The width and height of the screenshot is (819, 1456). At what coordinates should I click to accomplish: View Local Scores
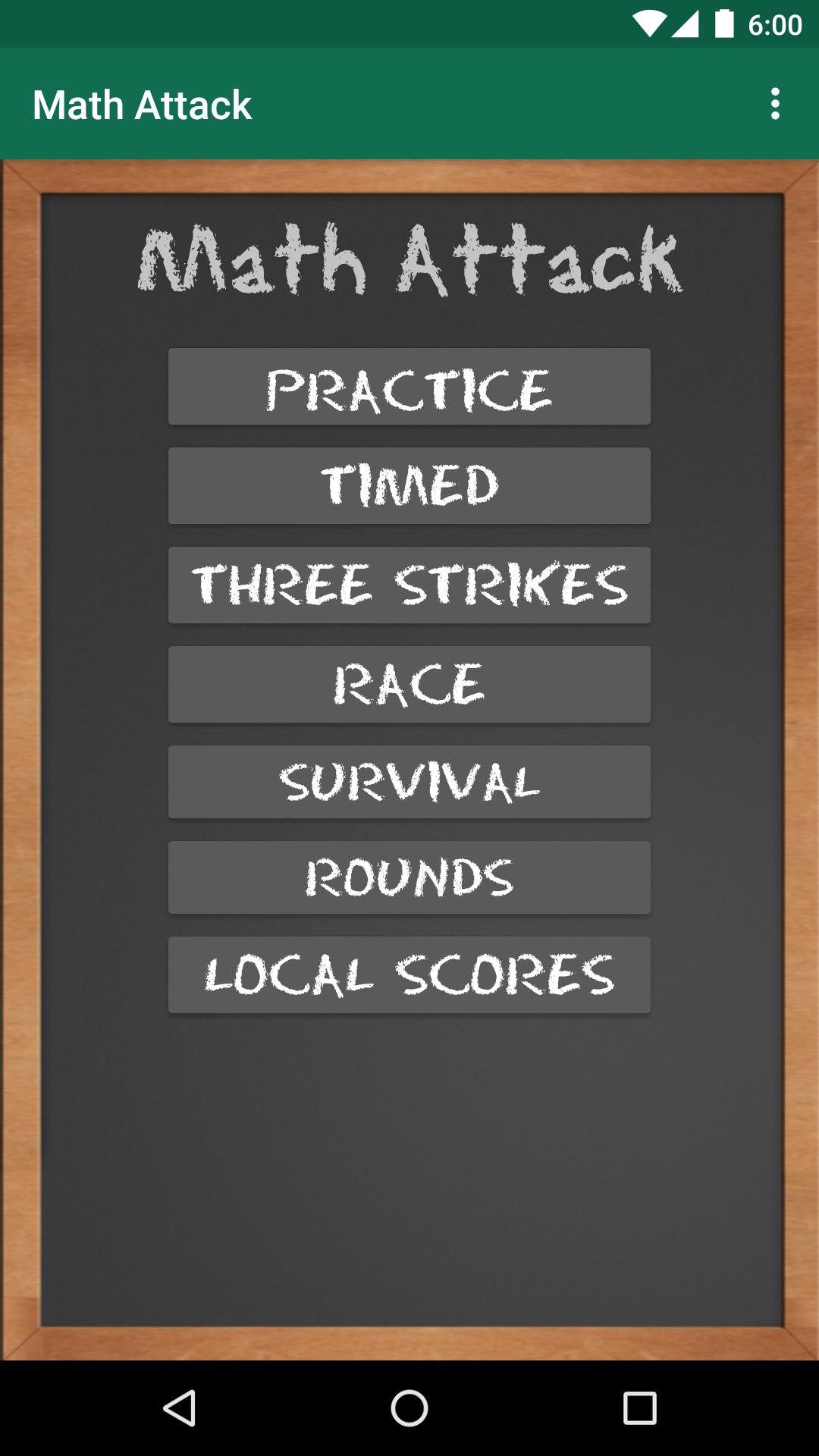[x=409, y=974]
